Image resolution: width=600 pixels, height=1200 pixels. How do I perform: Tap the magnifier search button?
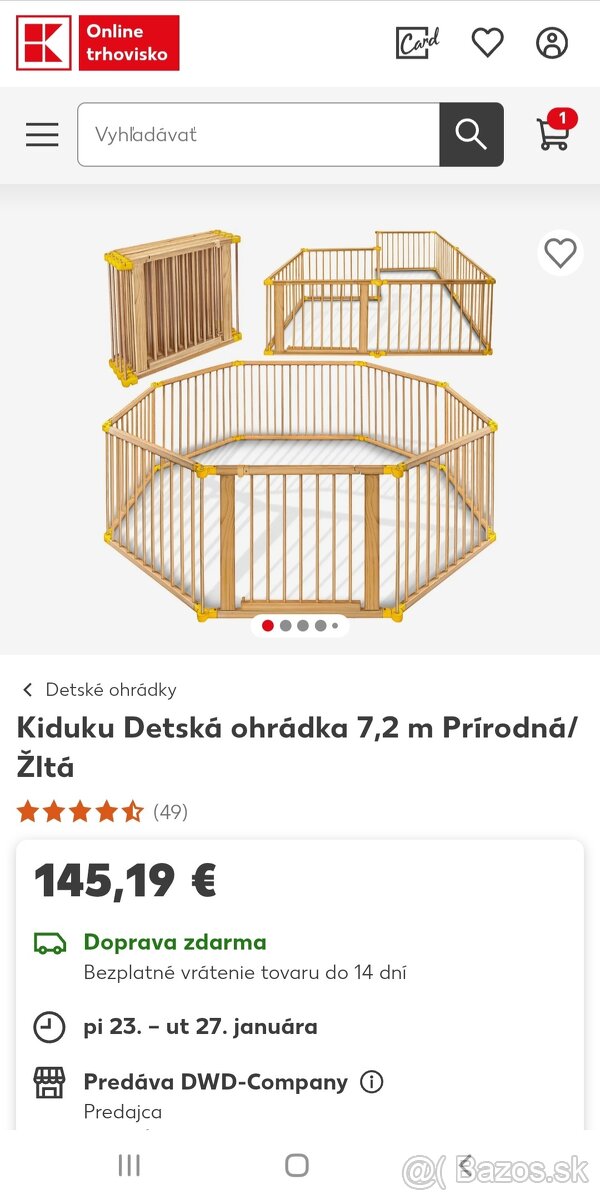point(471,135)
